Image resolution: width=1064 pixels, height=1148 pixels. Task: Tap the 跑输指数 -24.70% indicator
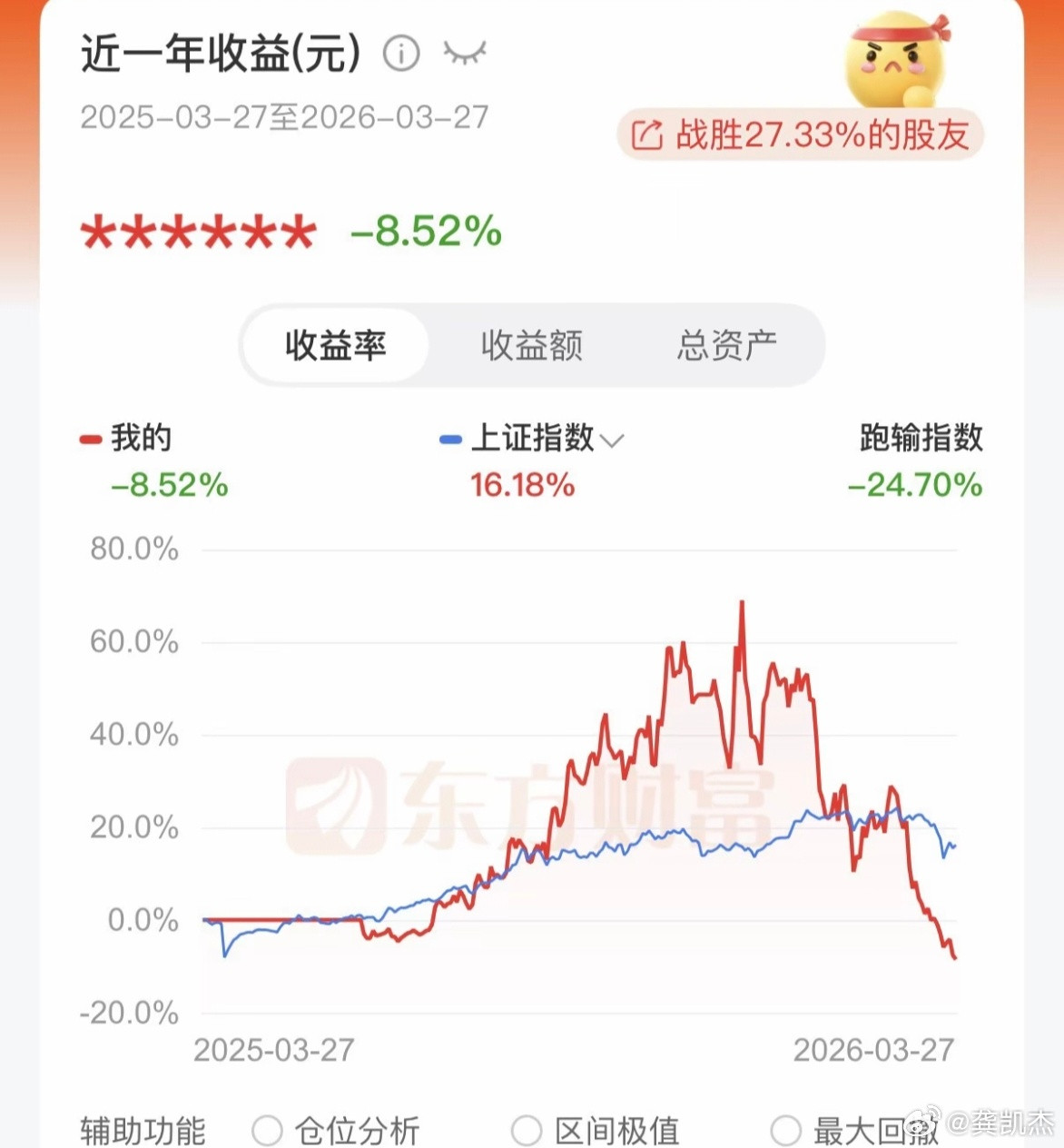point(914,486)
